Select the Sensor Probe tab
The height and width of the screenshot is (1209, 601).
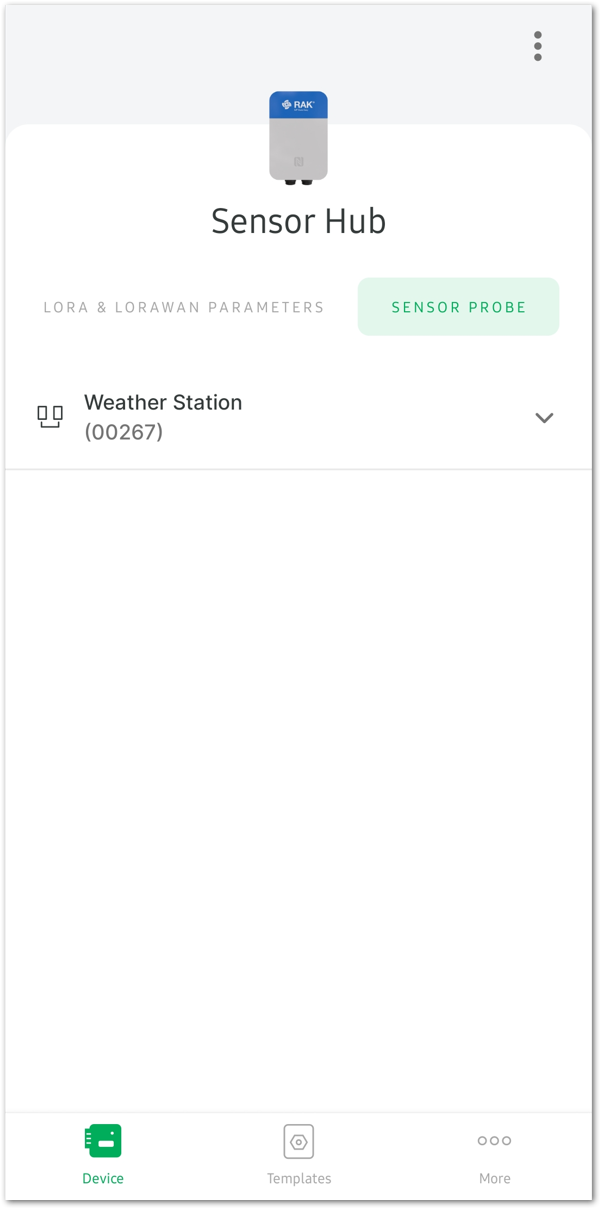(x=459, y=307)
